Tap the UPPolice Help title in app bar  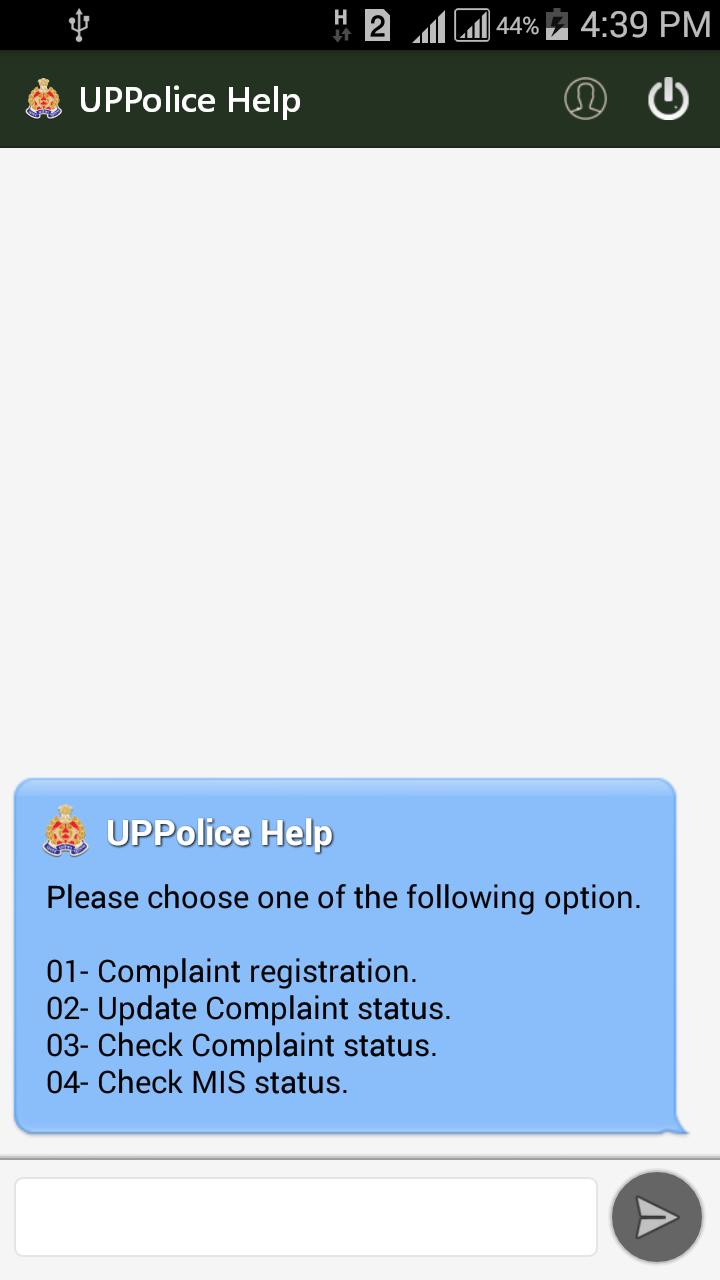188,99
